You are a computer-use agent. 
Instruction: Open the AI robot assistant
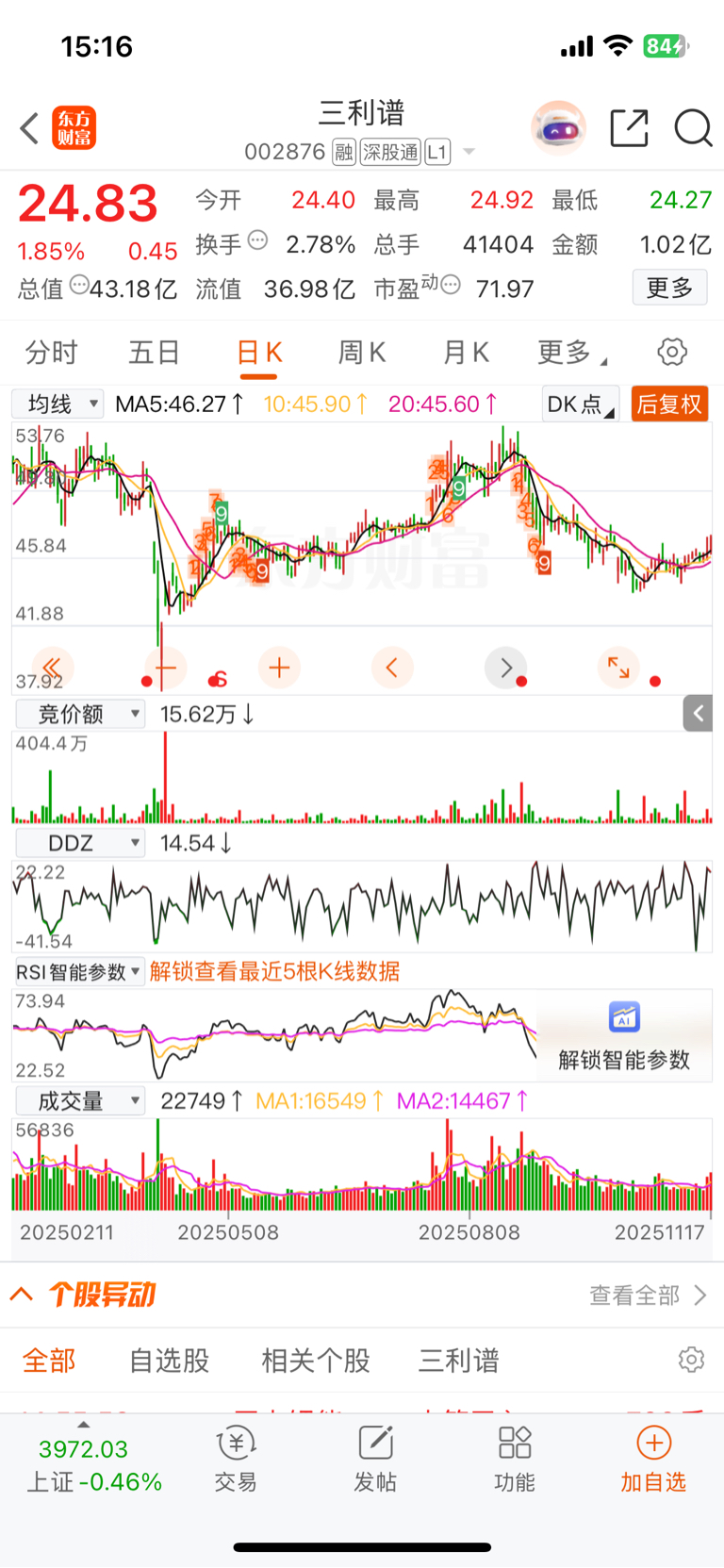tap(558, 127)
